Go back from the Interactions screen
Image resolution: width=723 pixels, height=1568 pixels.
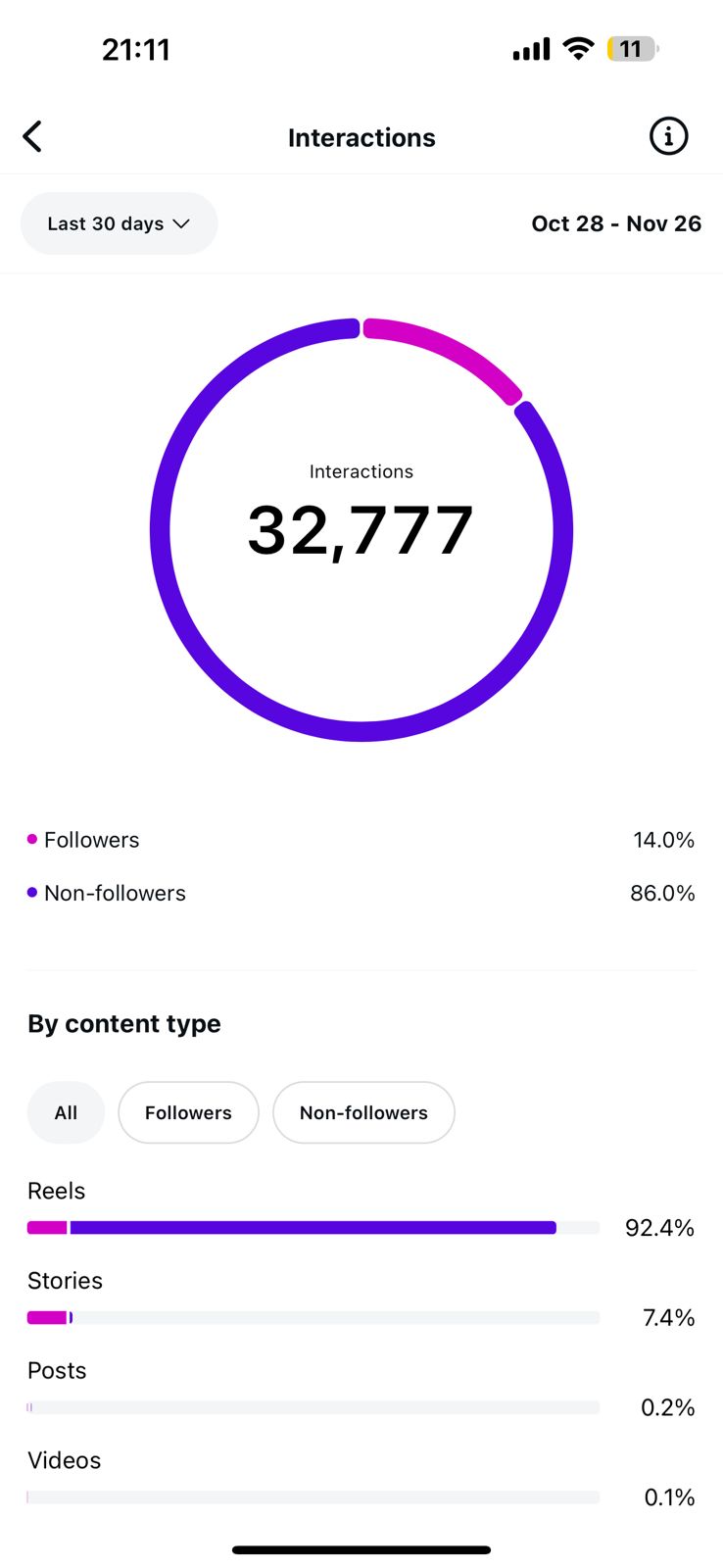pos(32,137)
